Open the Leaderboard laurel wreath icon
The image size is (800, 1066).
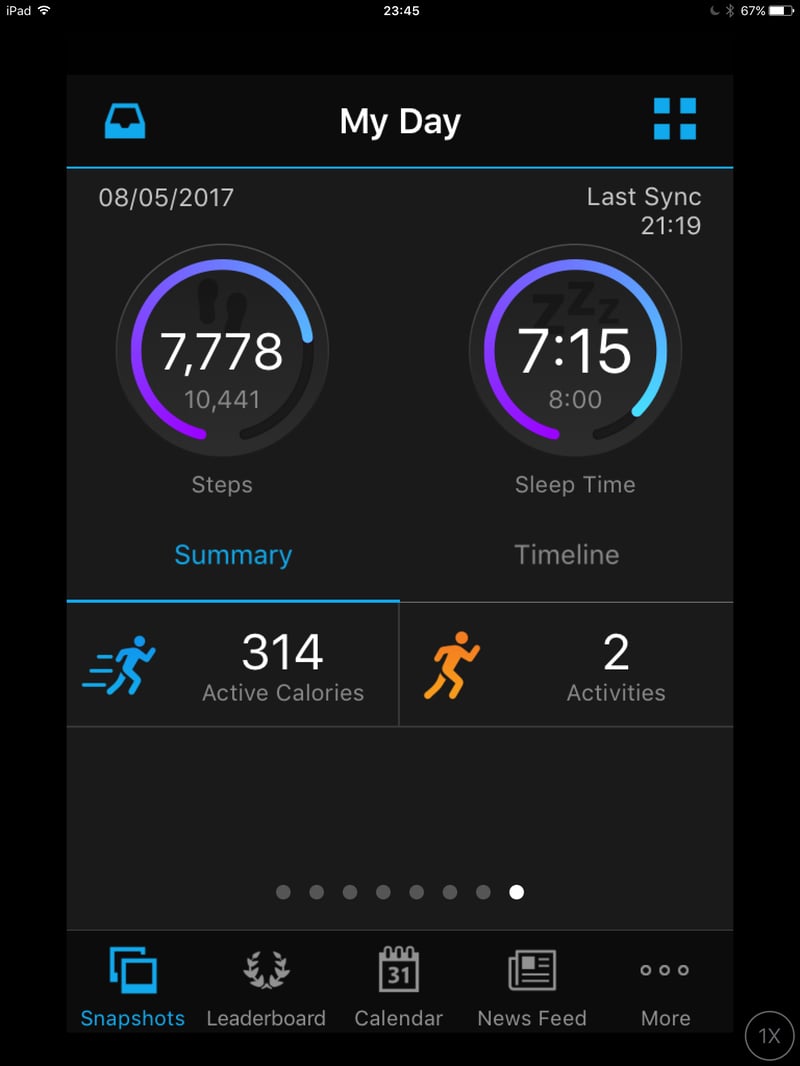click(x=266, y=968)
